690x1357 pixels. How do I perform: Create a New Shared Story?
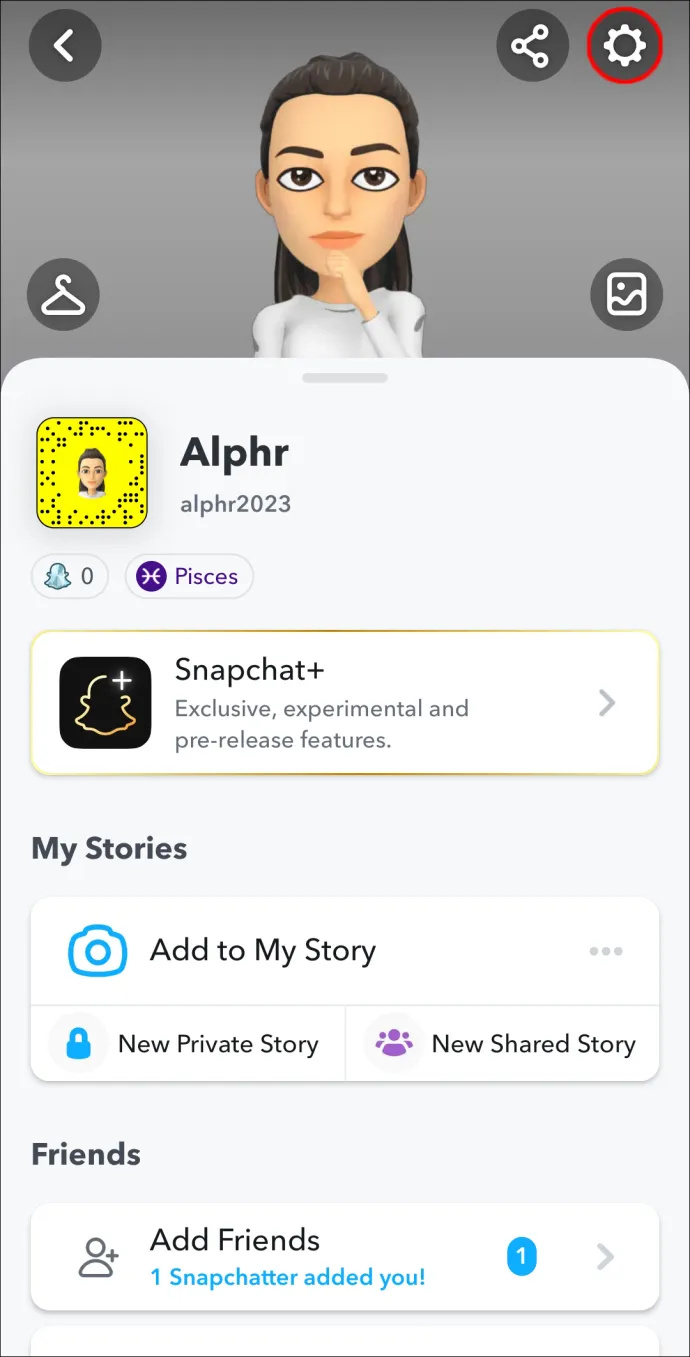(502, 1044)
